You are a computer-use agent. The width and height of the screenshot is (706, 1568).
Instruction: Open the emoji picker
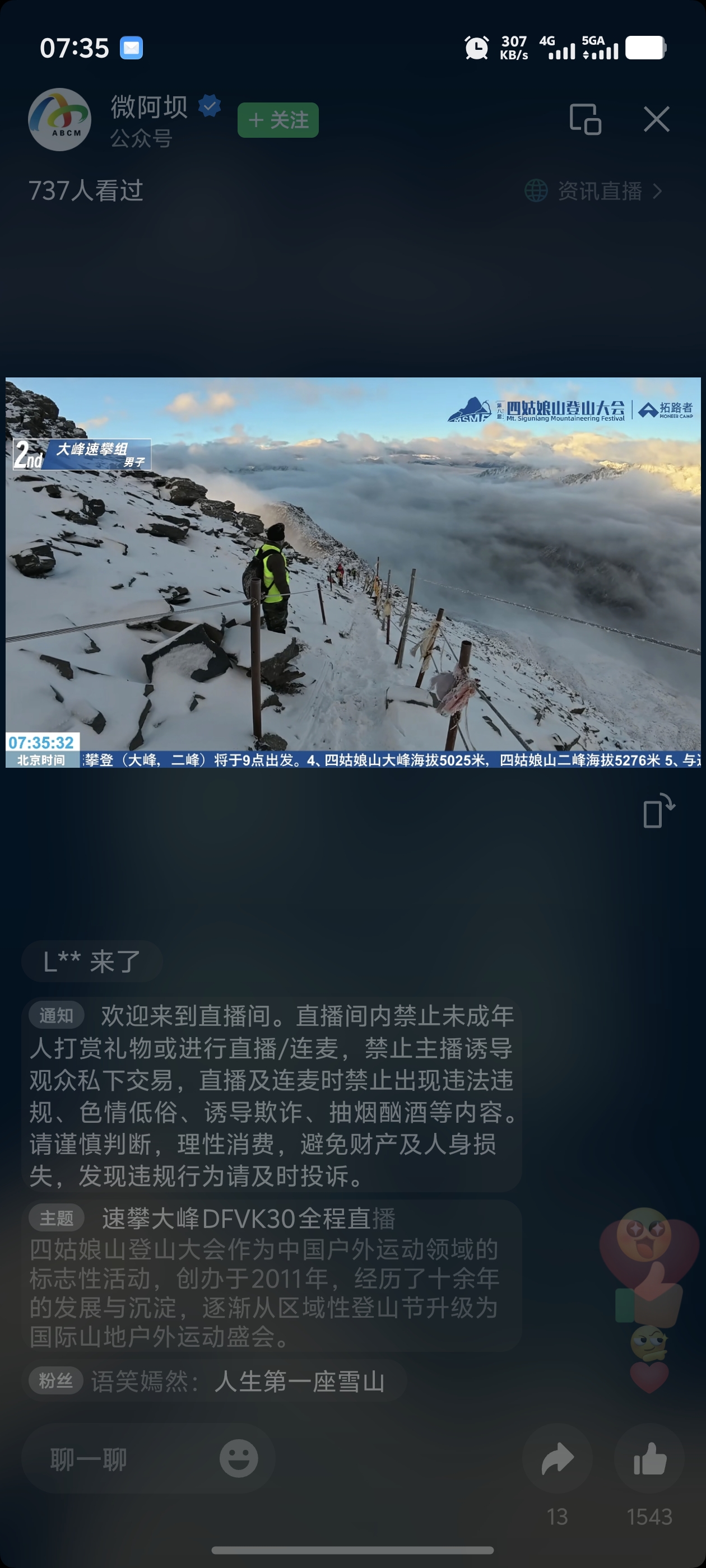238,1458
